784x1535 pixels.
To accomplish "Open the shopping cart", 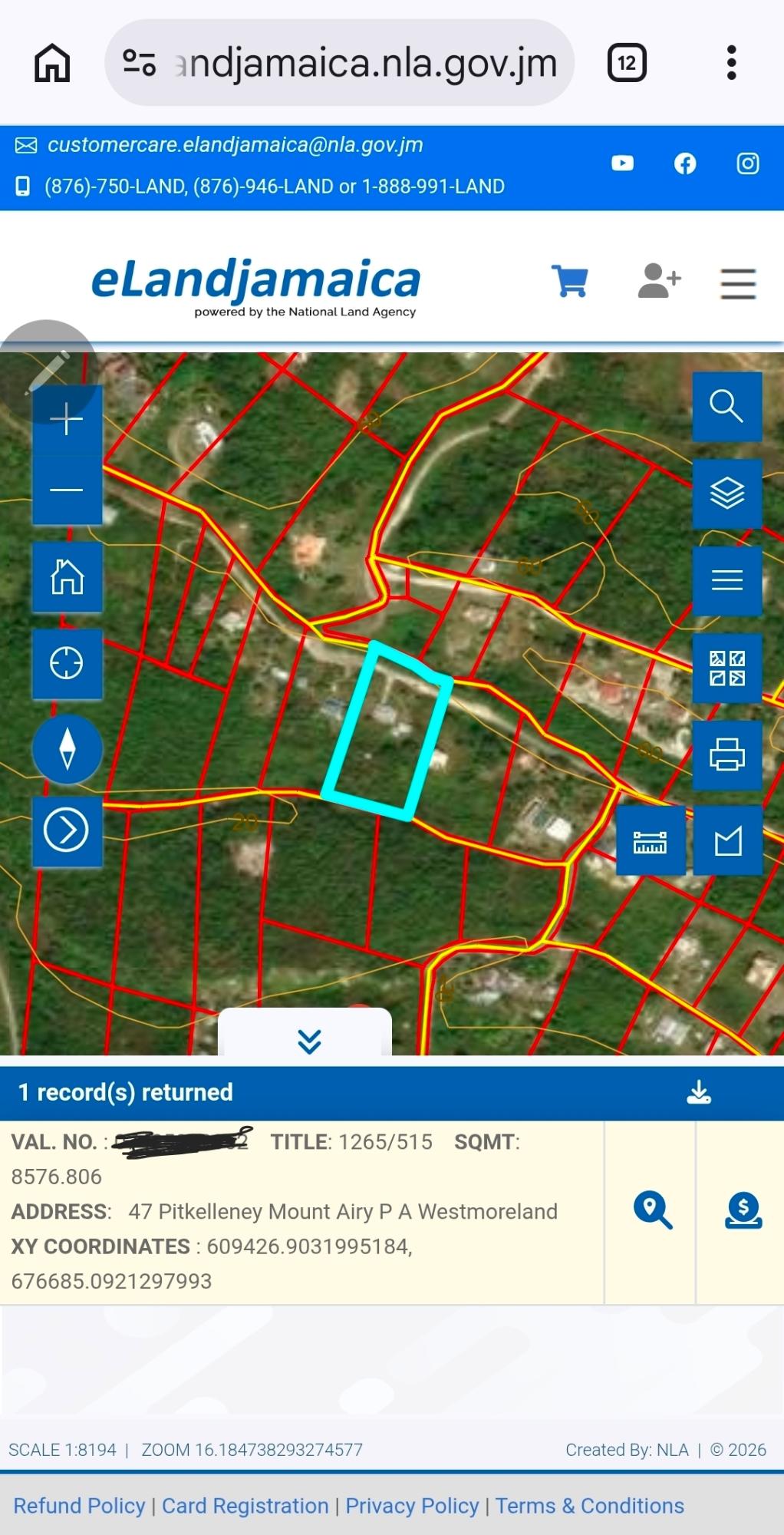I will point(568,282).
